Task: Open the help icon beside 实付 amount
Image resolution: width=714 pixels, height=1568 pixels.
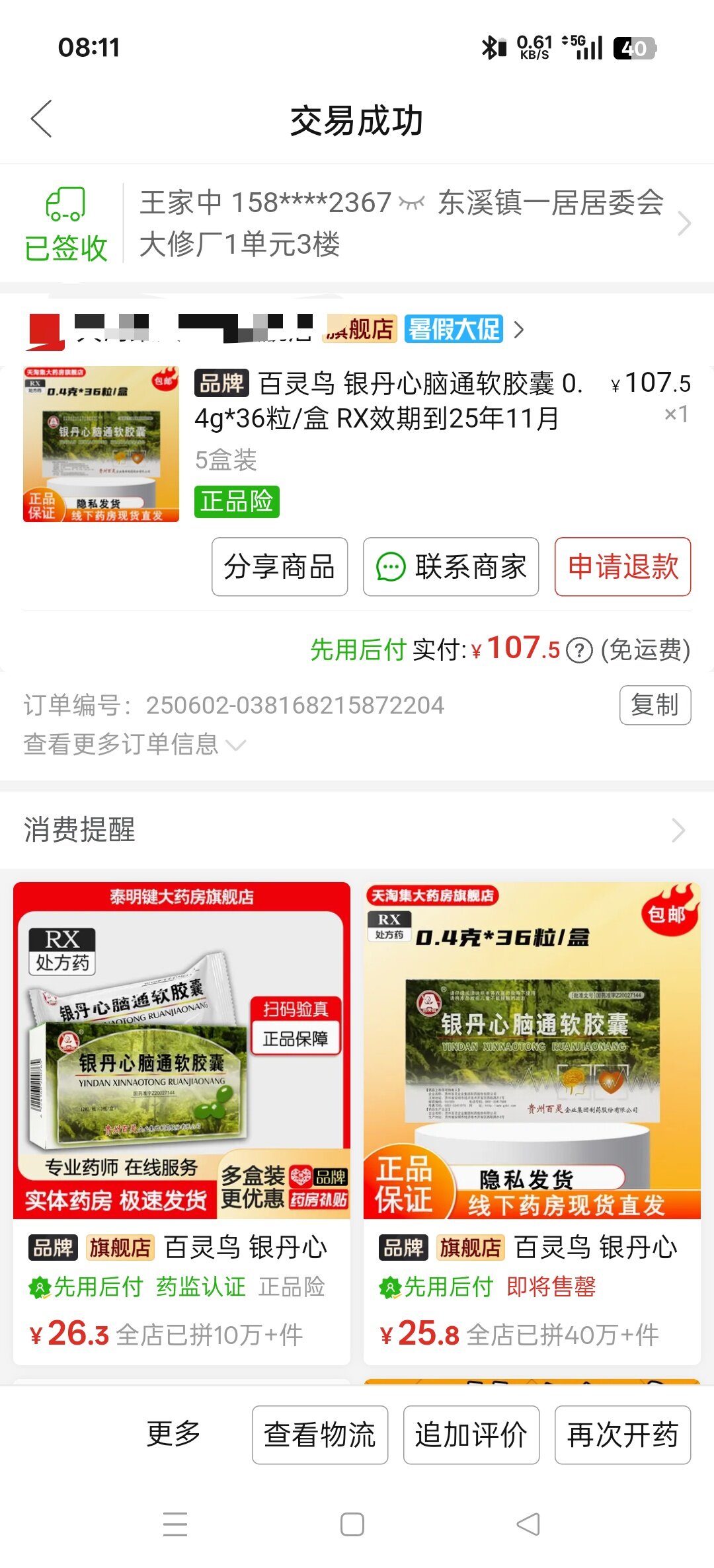Action: (580, 650)
